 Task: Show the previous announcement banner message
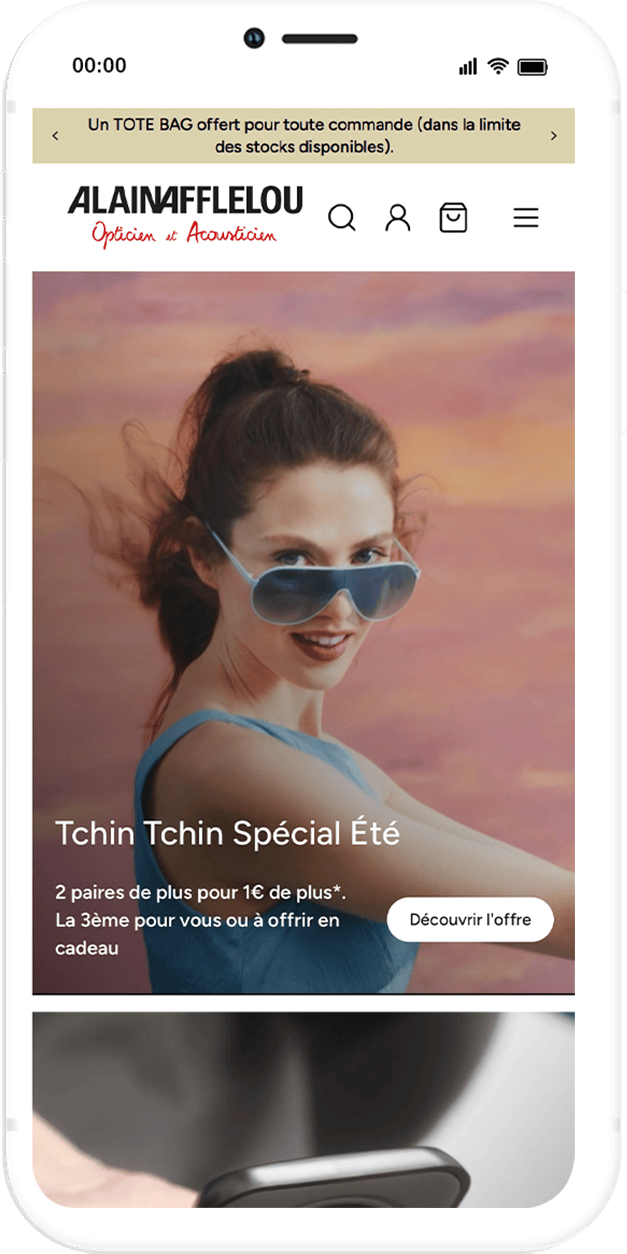(x=55, y=136)
